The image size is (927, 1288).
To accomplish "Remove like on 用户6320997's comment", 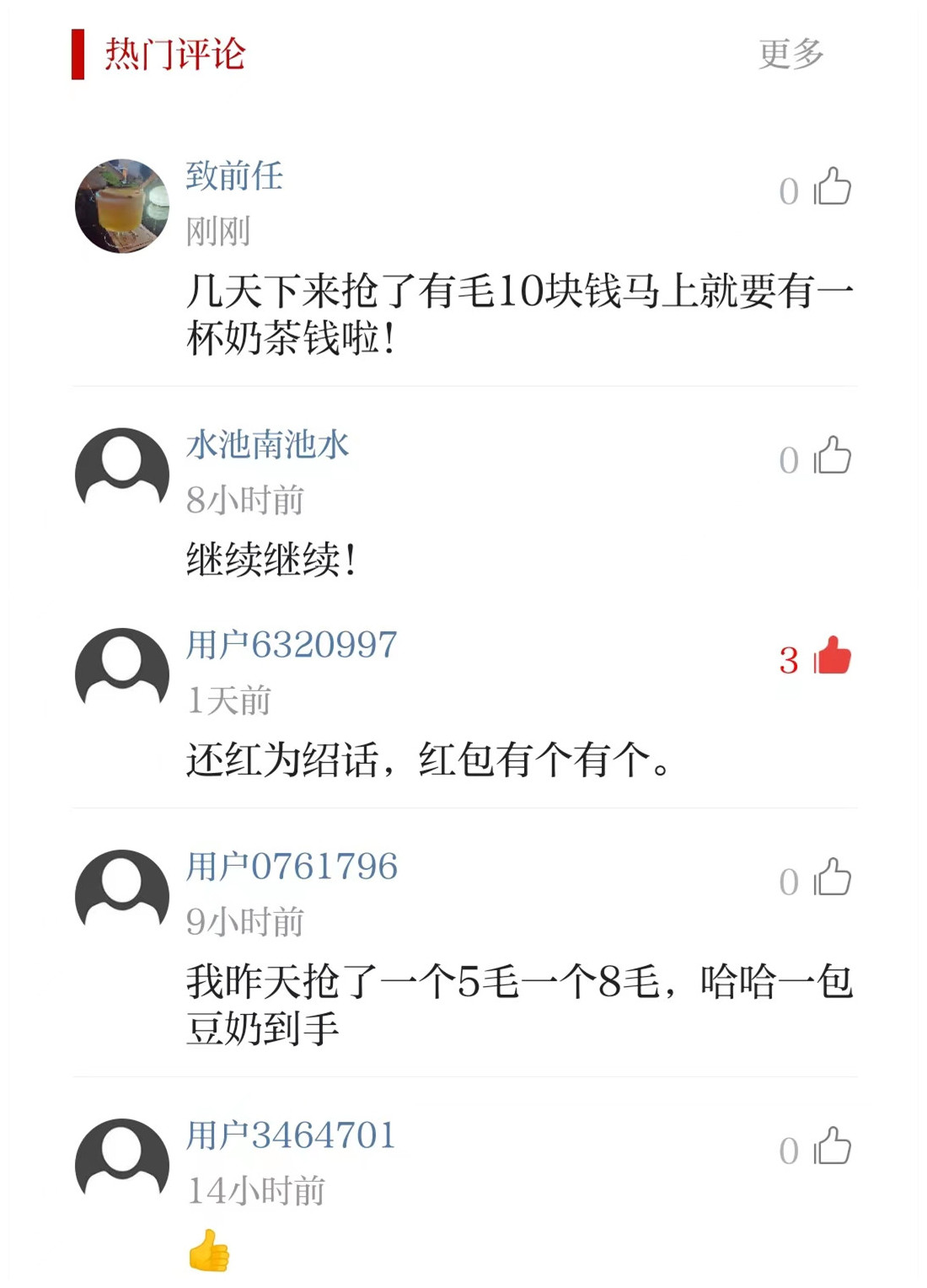I will click(x=833, y=657).
